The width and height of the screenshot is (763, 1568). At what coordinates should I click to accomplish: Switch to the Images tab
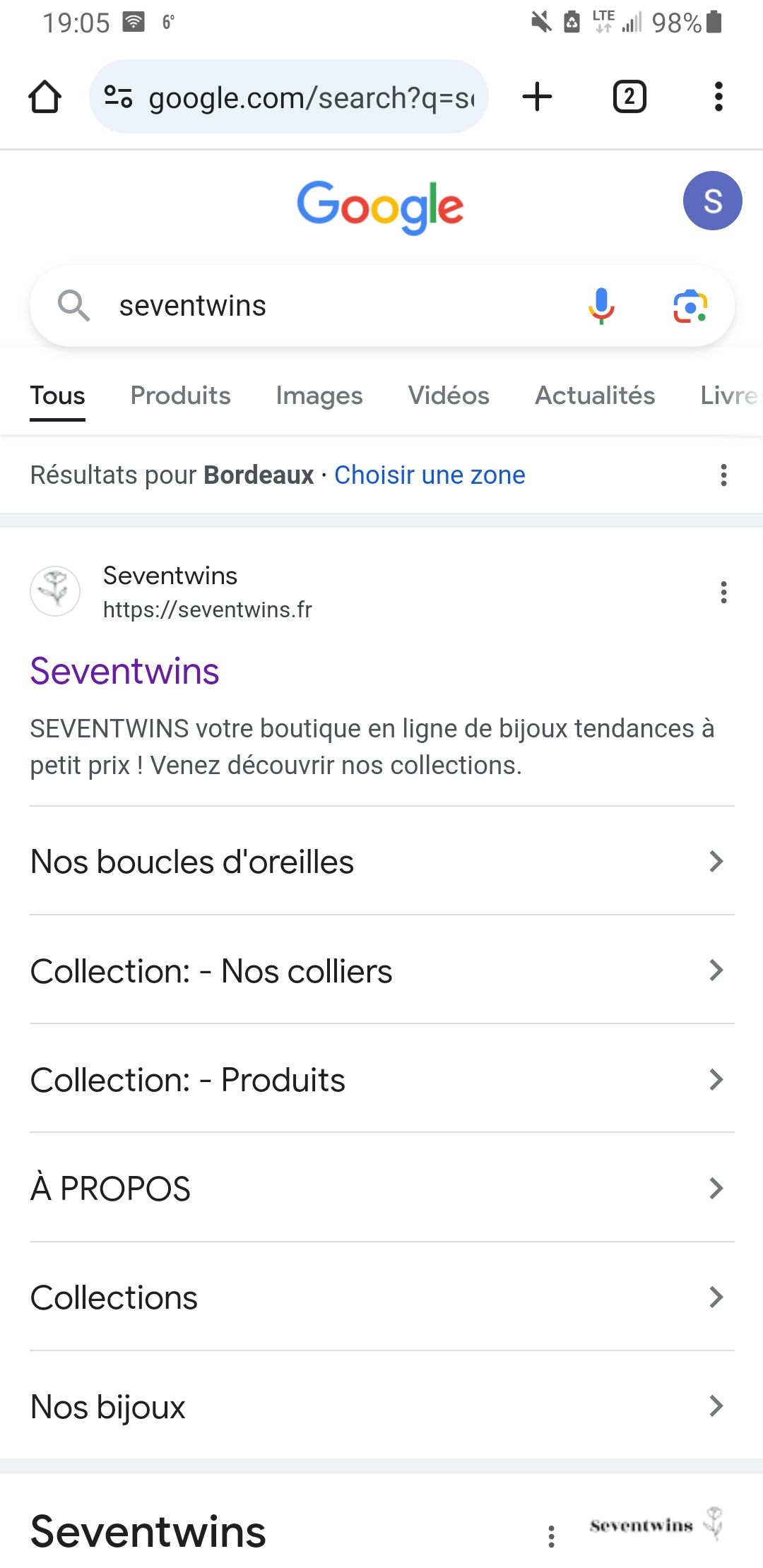point(319,396)
